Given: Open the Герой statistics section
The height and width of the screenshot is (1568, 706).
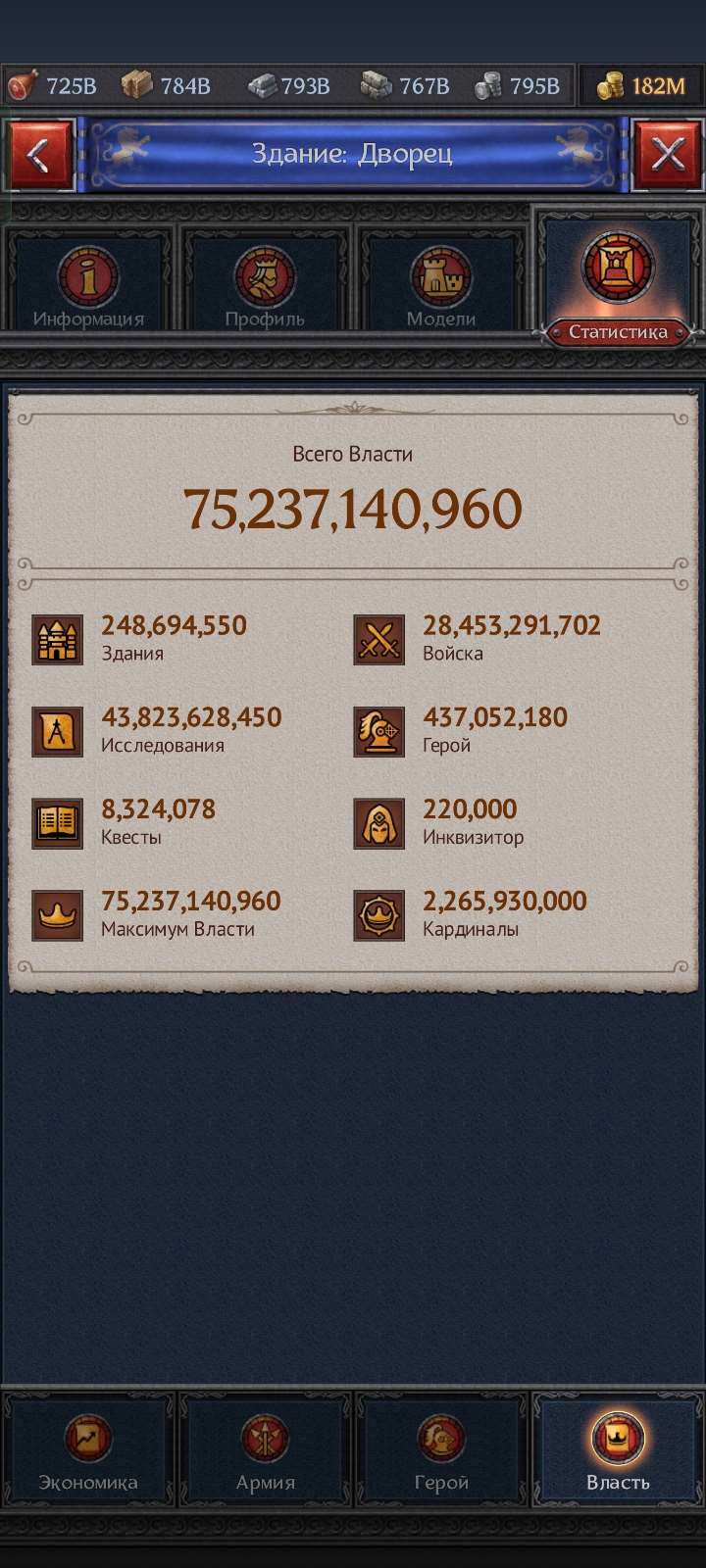Looking at the screenshot, I should point(441,1452).
